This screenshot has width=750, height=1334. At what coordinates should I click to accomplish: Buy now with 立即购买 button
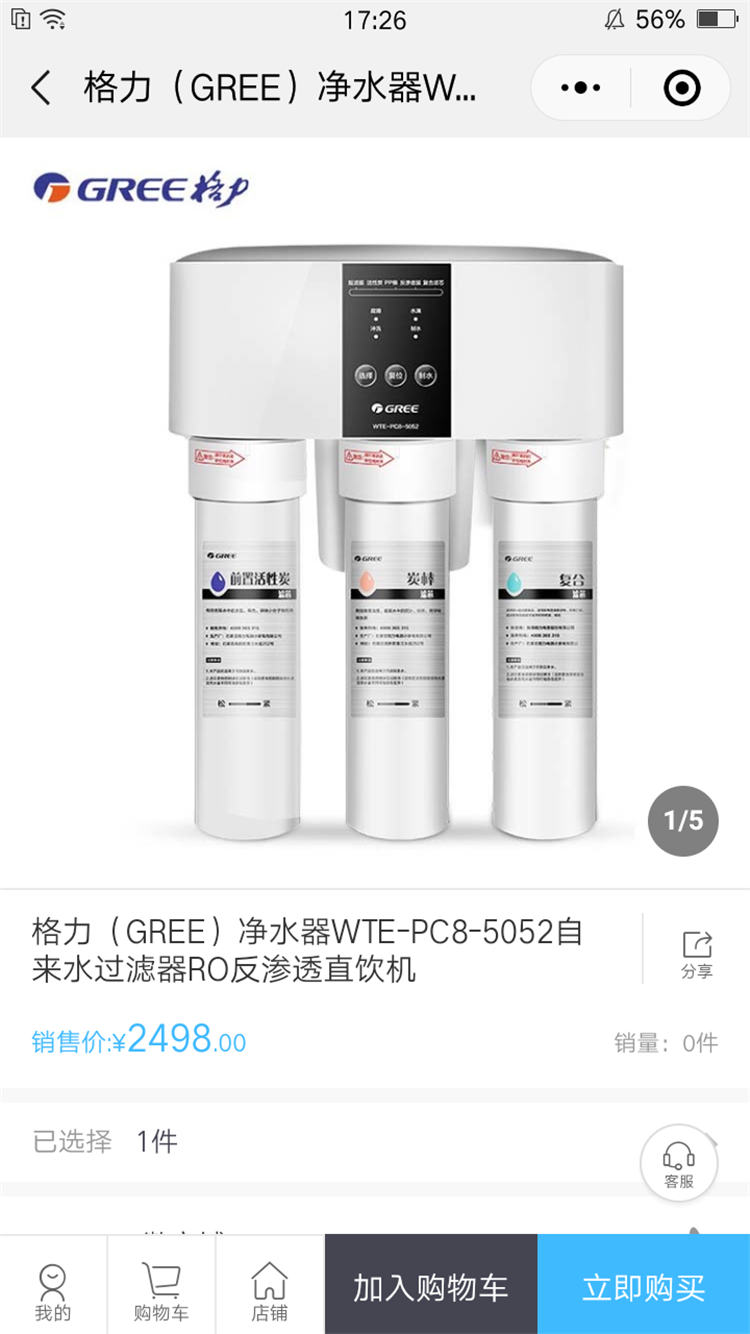click(644, 1288)
